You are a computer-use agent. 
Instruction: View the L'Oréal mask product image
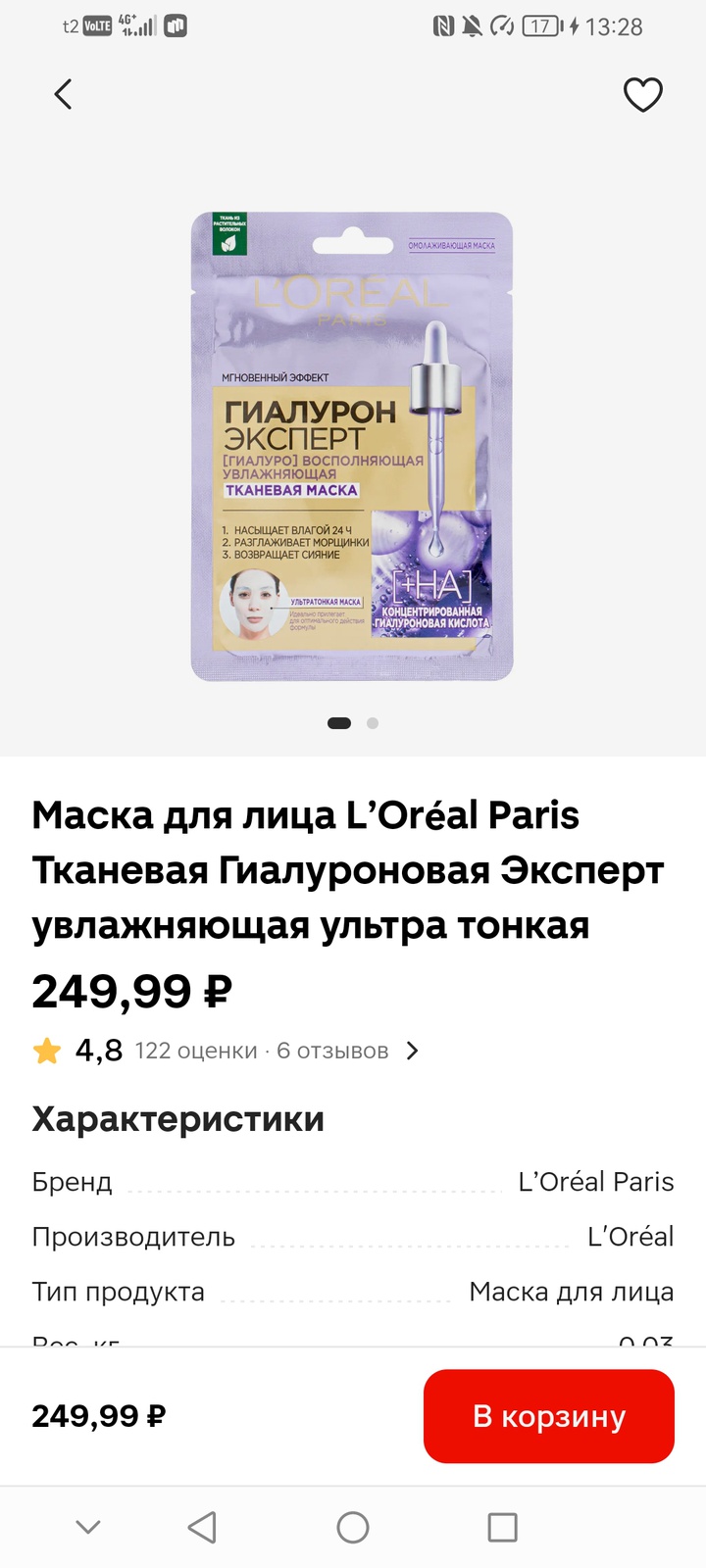352,447
